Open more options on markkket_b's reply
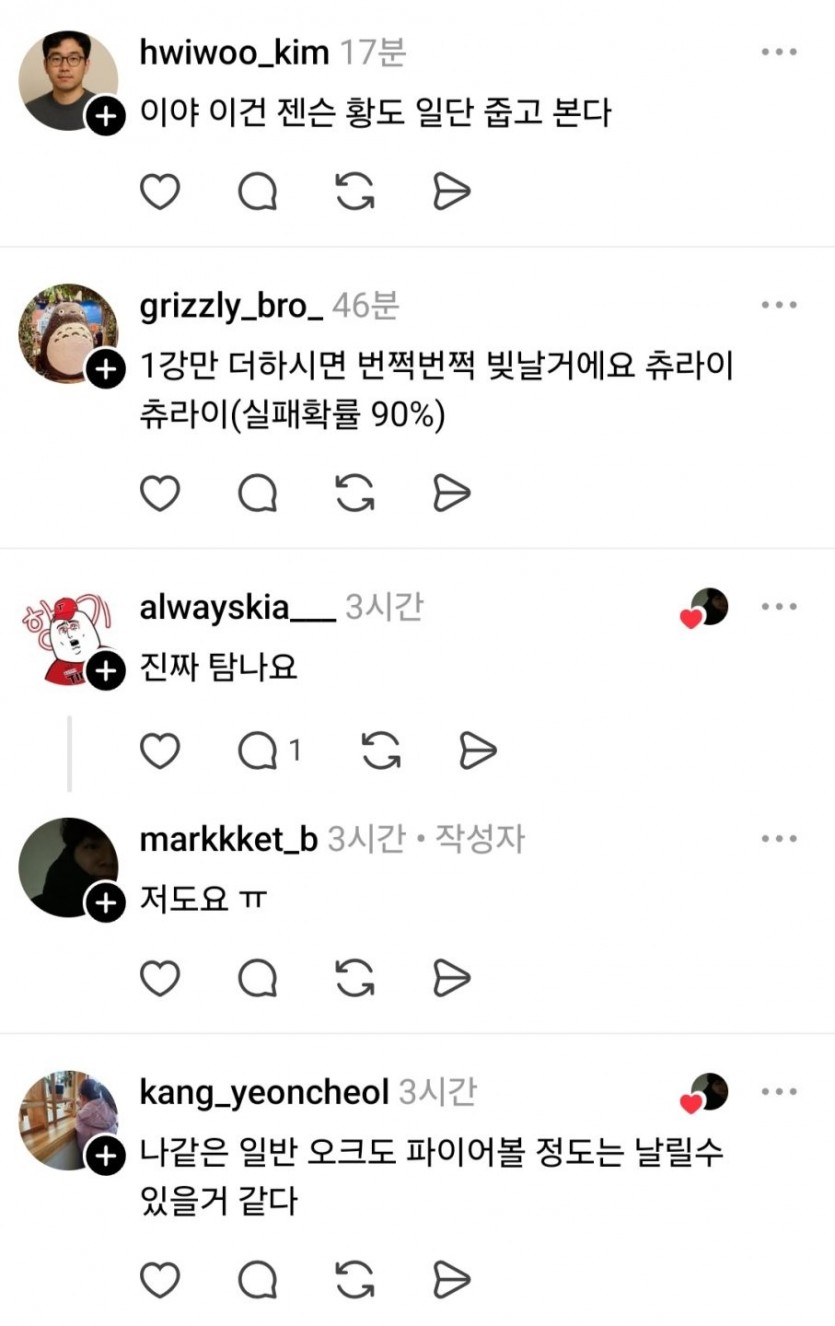Screen dimensions: 835x1326 click(779, 838)
